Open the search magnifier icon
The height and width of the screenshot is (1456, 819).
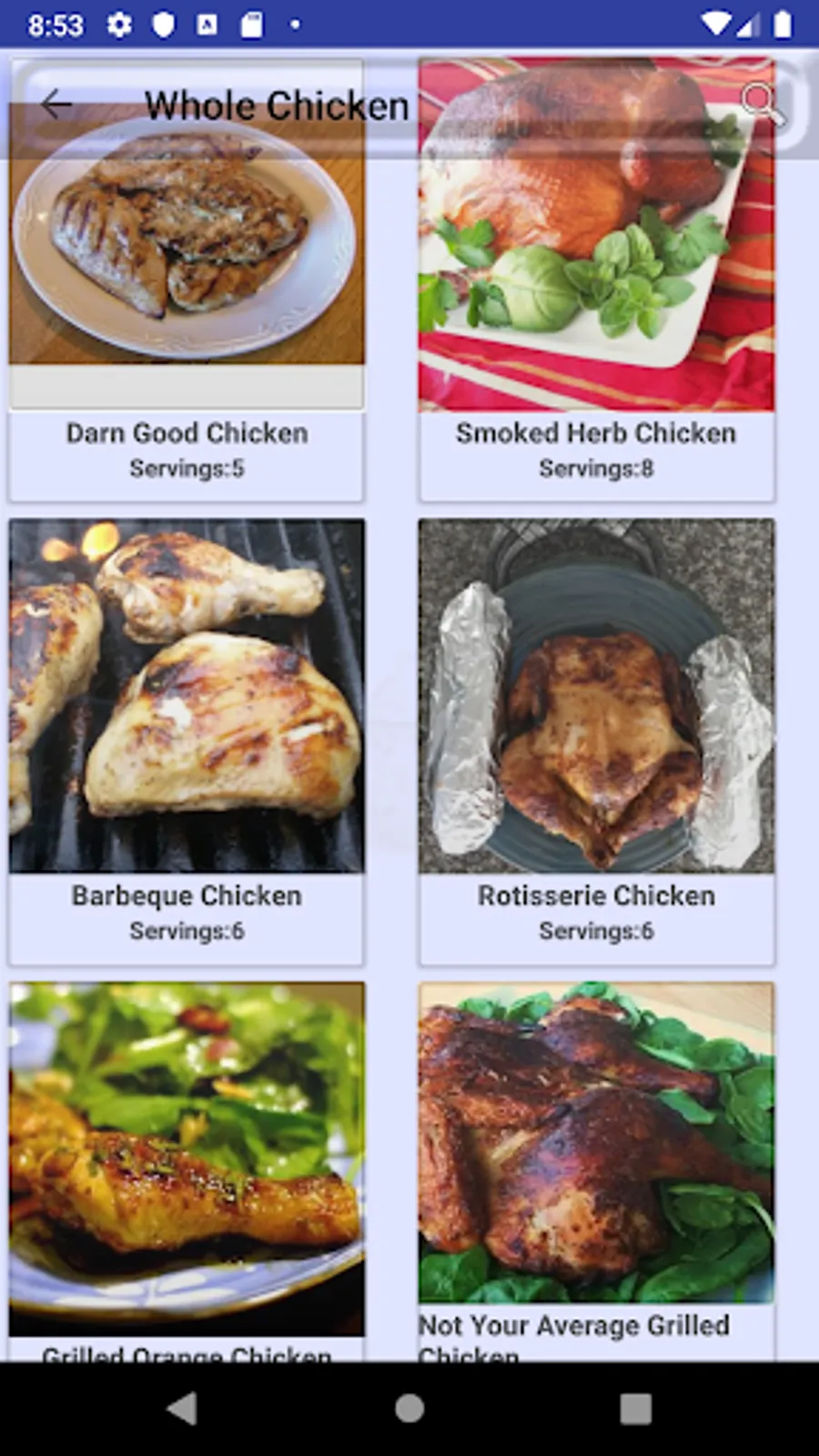tap(761, 103)
